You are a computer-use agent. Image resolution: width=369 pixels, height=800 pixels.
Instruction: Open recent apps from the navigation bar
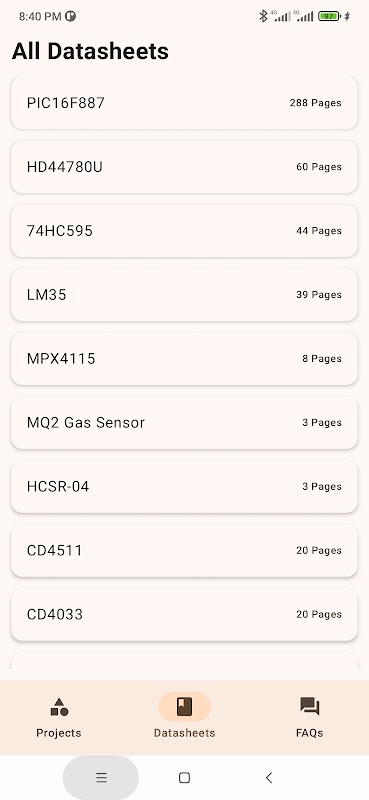[101, 778]
